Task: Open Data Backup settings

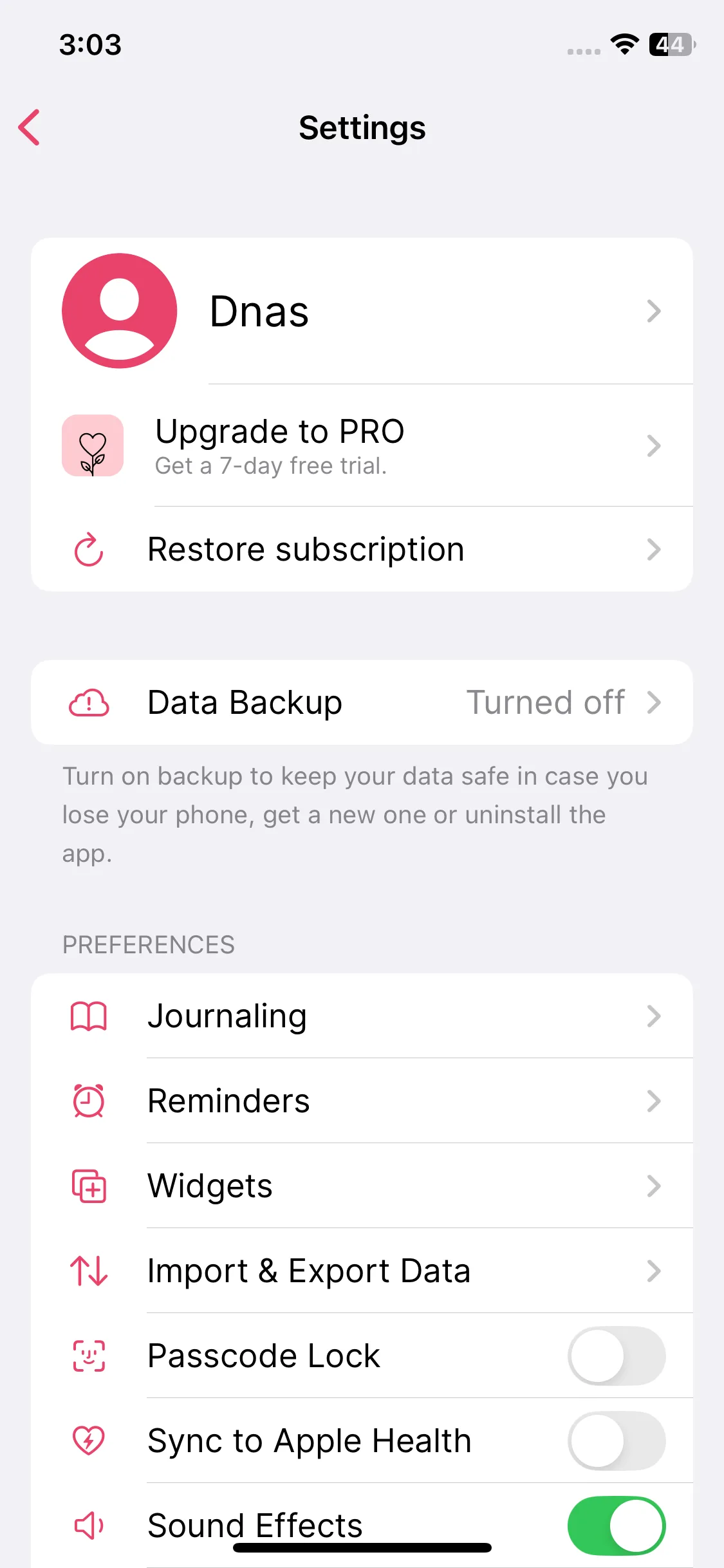Action: click(362, 702)
